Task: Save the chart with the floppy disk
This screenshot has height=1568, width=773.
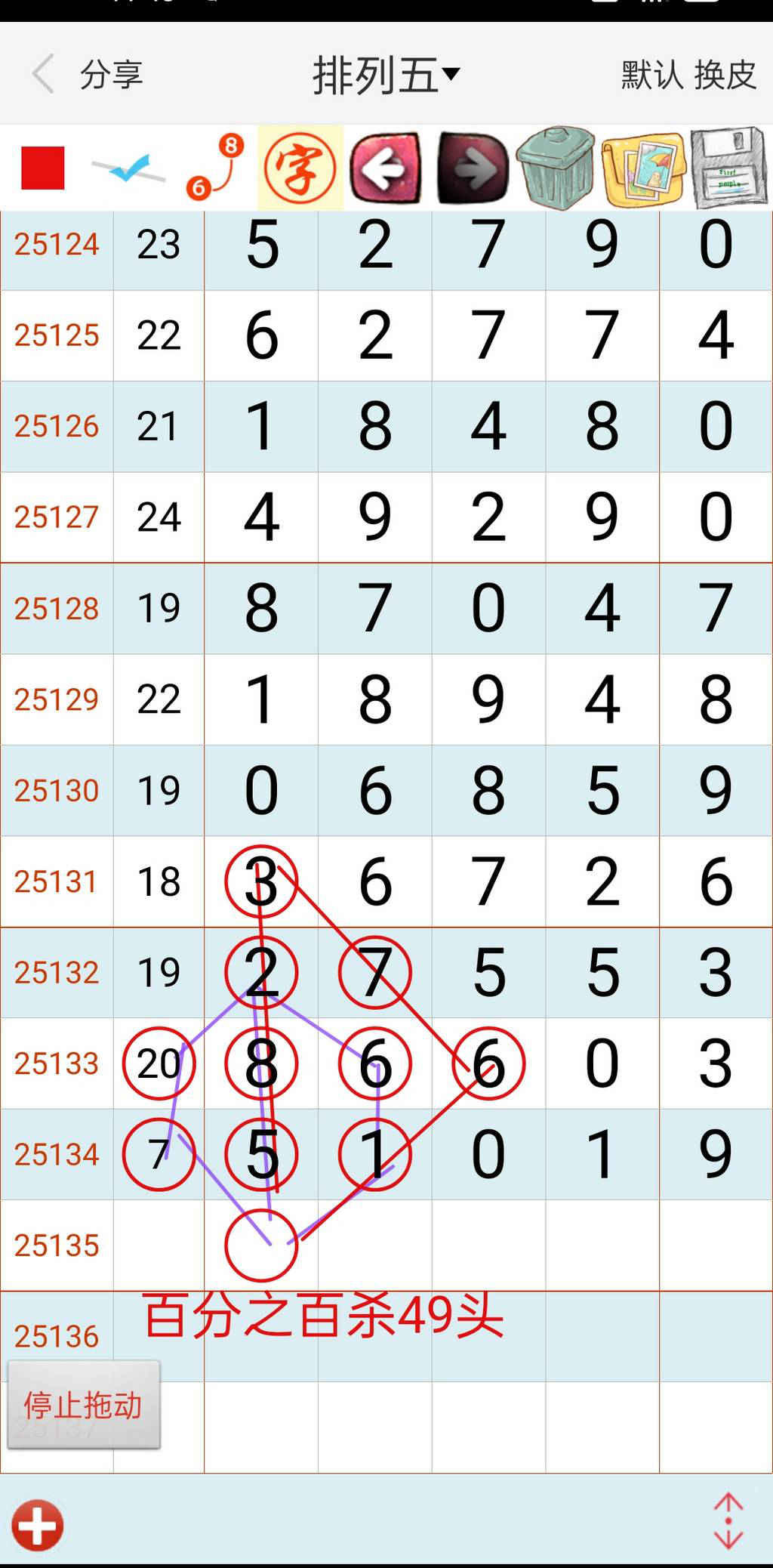Action: tap(729, 168)
